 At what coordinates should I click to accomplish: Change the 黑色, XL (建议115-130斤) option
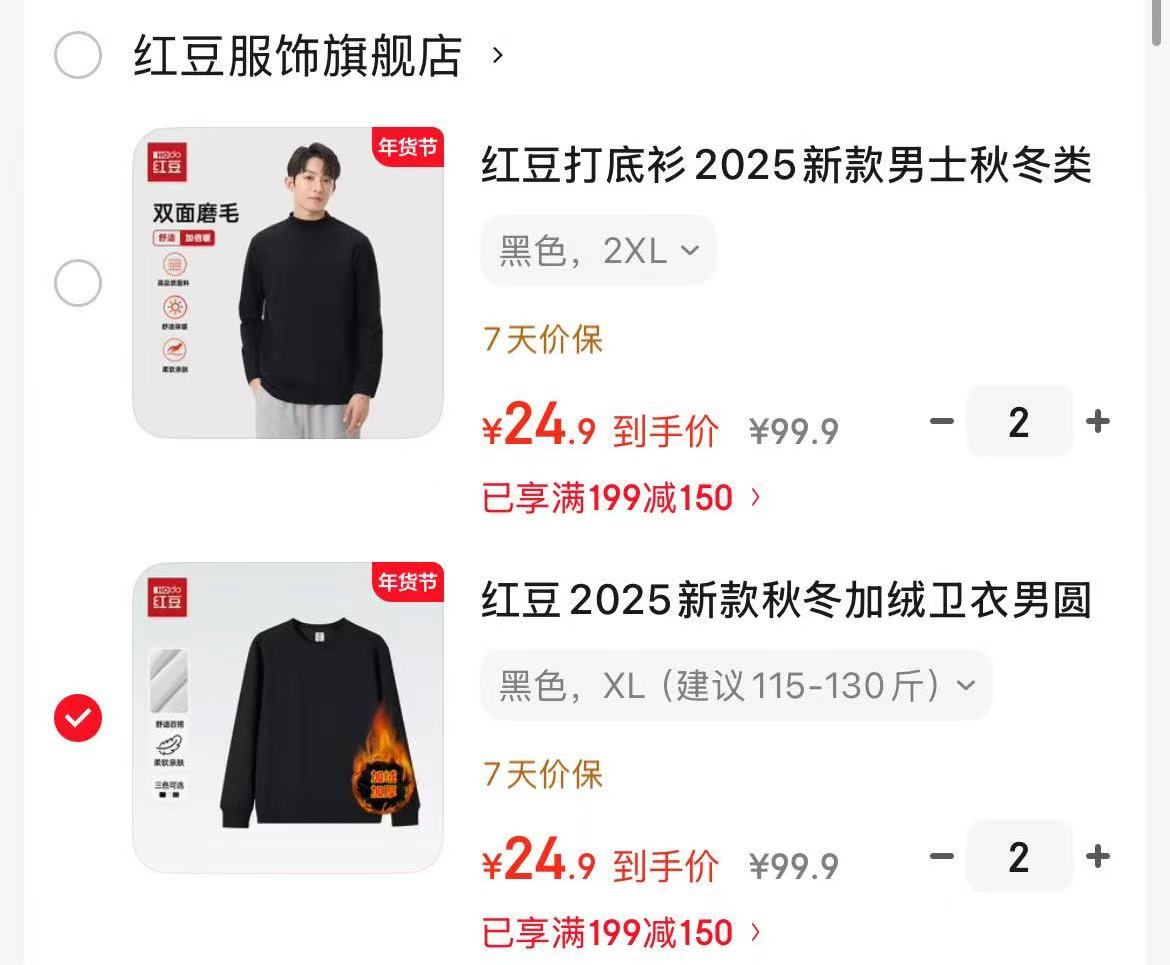click(x=736, y=686)
